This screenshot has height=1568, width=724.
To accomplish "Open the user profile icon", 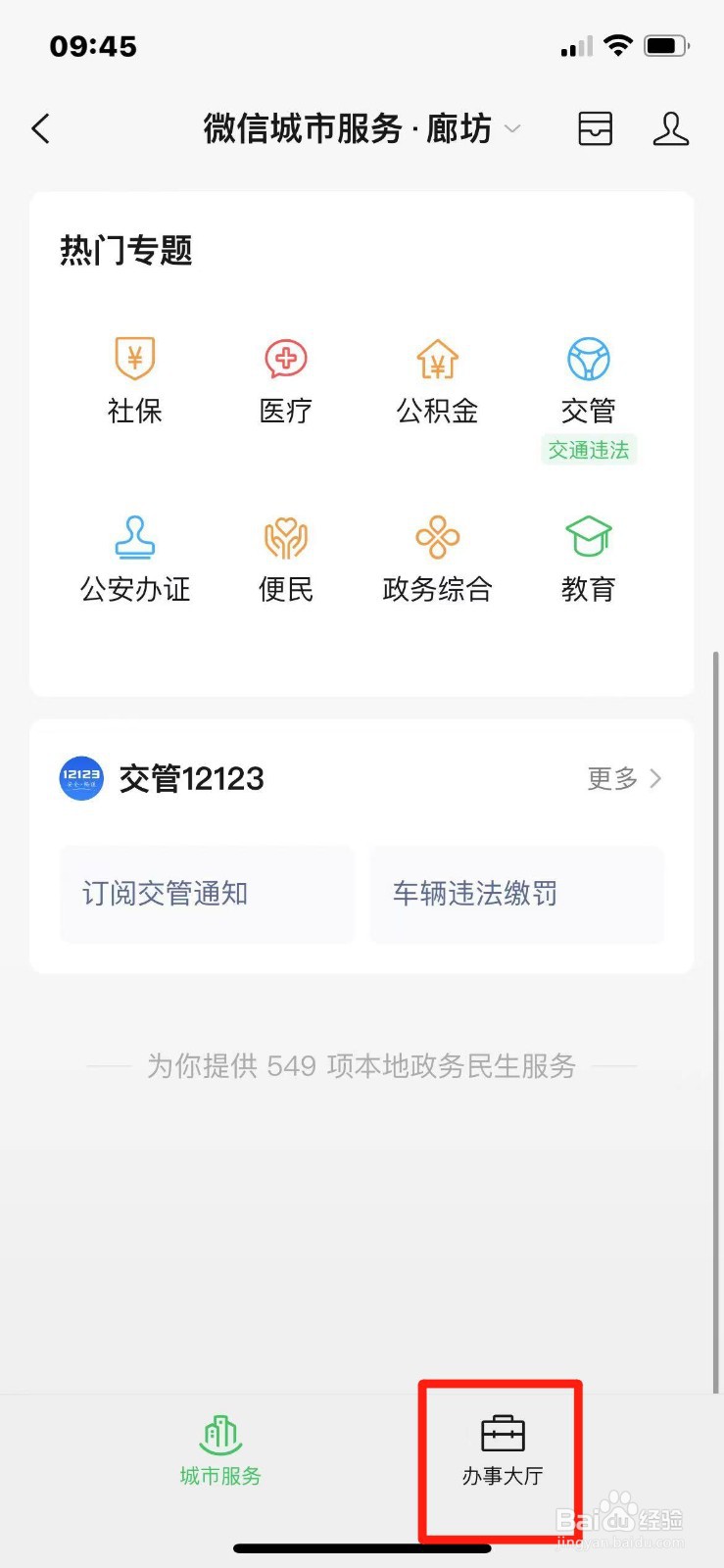I will pyautogui.click(x=671, y=128).
